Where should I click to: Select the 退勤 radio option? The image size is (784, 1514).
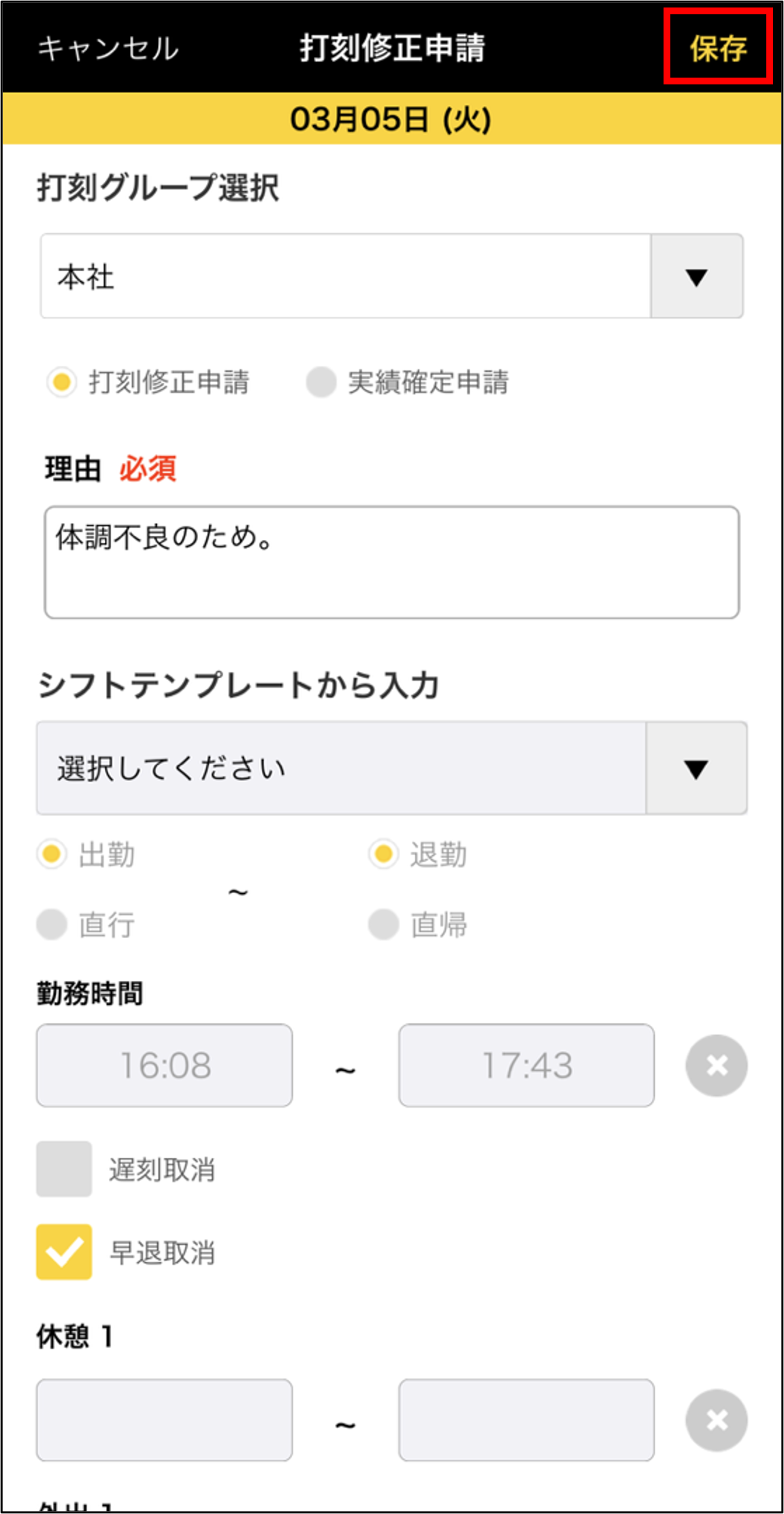[383, 854]
